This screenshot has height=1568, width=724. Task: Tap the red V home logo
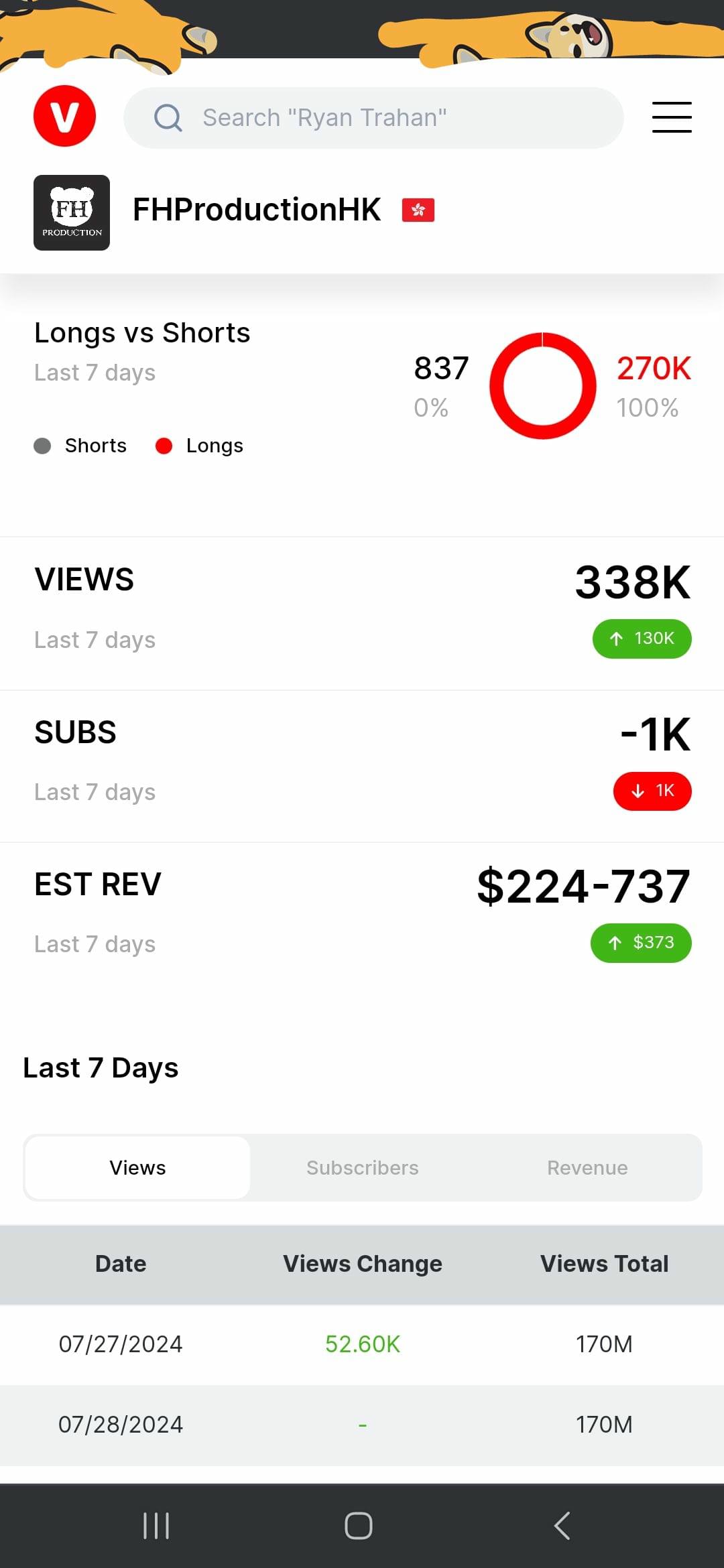click(64, 116)
